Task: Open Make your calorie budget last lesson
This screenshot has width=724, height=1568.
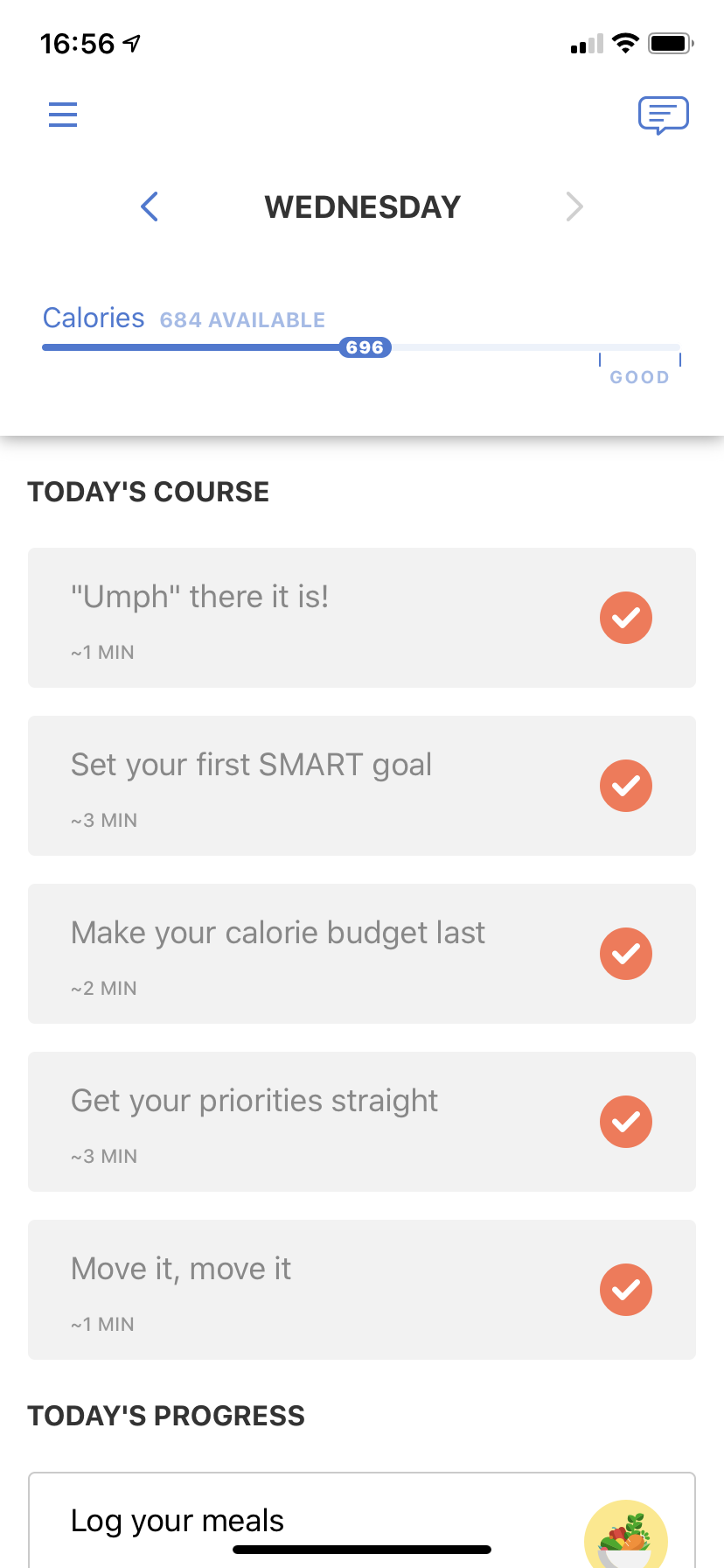Action: (x=361, y=954)
